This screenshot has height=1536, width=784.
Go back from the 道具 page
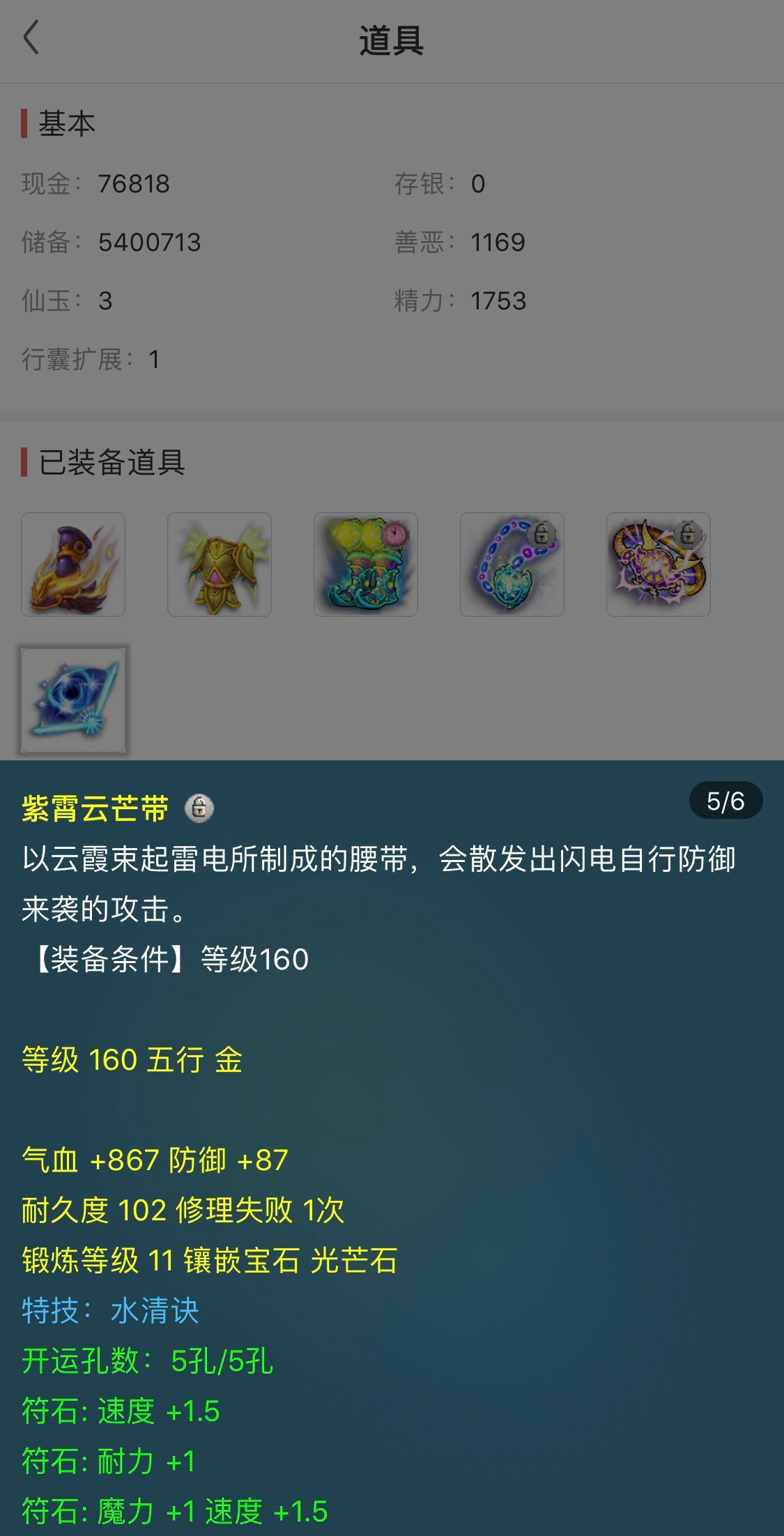pyautogui.click(x=31, y=38)
